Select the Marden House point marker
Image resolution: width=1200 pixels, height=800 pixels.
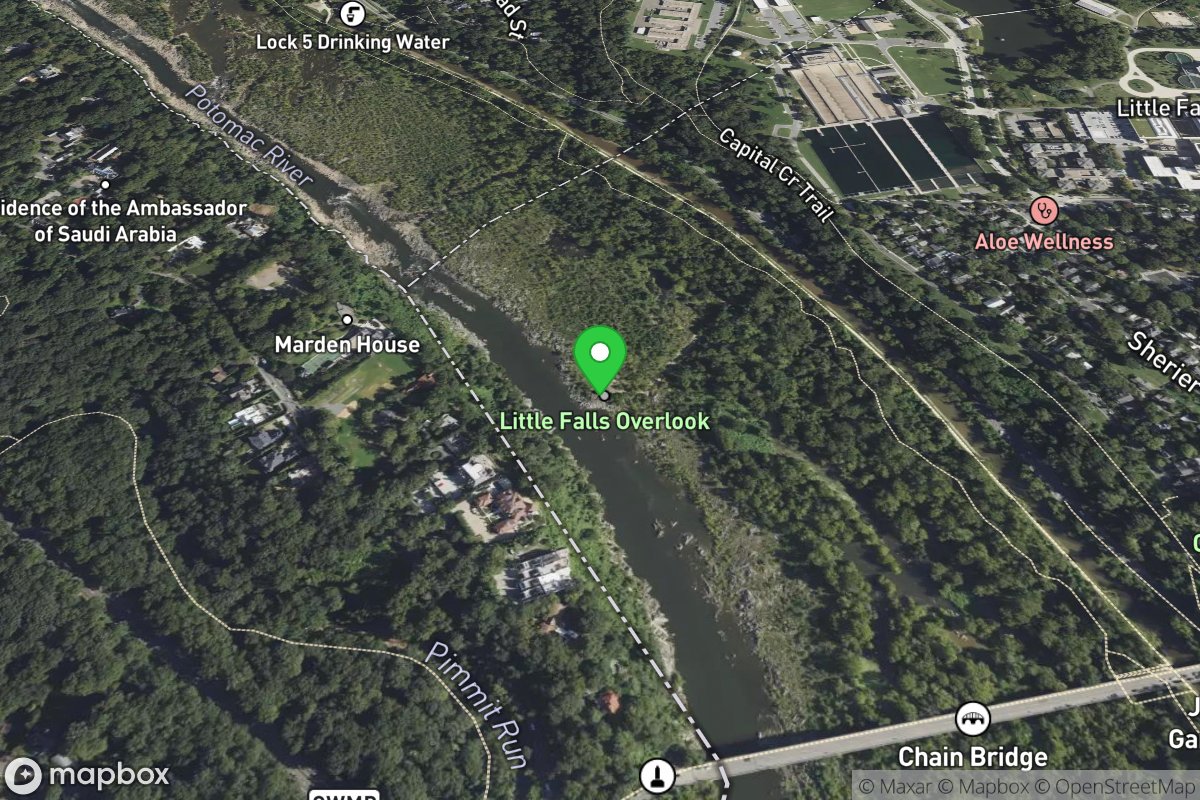347,320
